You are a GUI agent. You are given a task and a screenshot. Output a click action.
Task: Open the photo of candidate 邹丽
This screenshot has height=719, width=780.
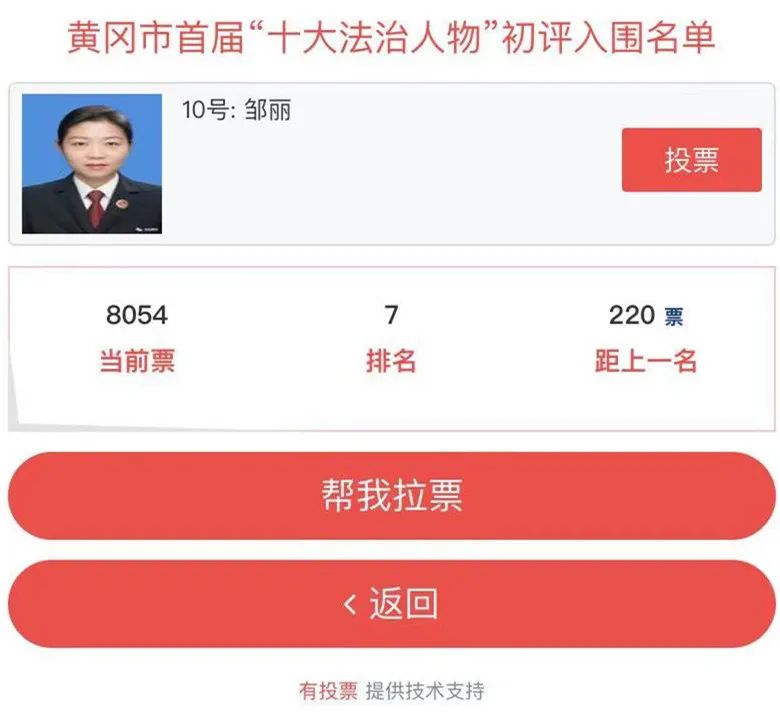92,164
